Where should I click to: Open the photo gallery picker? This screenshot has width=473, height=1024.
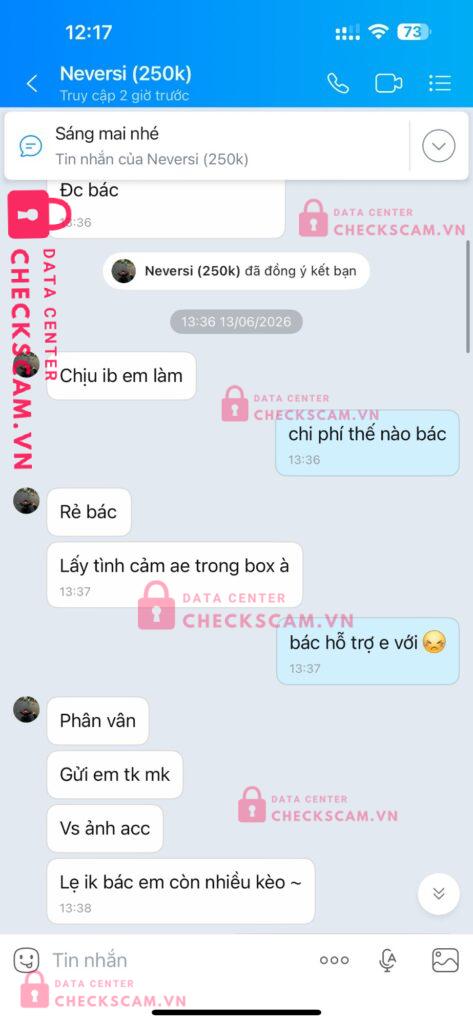[x=446, y=960]
